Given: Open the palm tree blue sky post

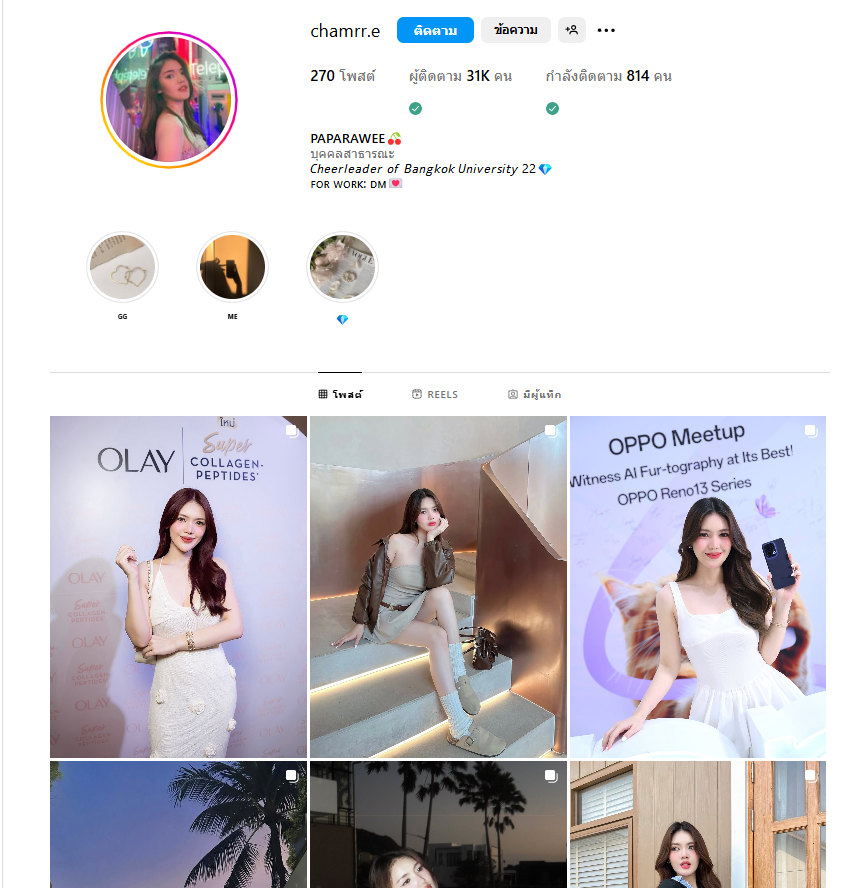Looking at the screenshot, I should [x=178, y=825].
